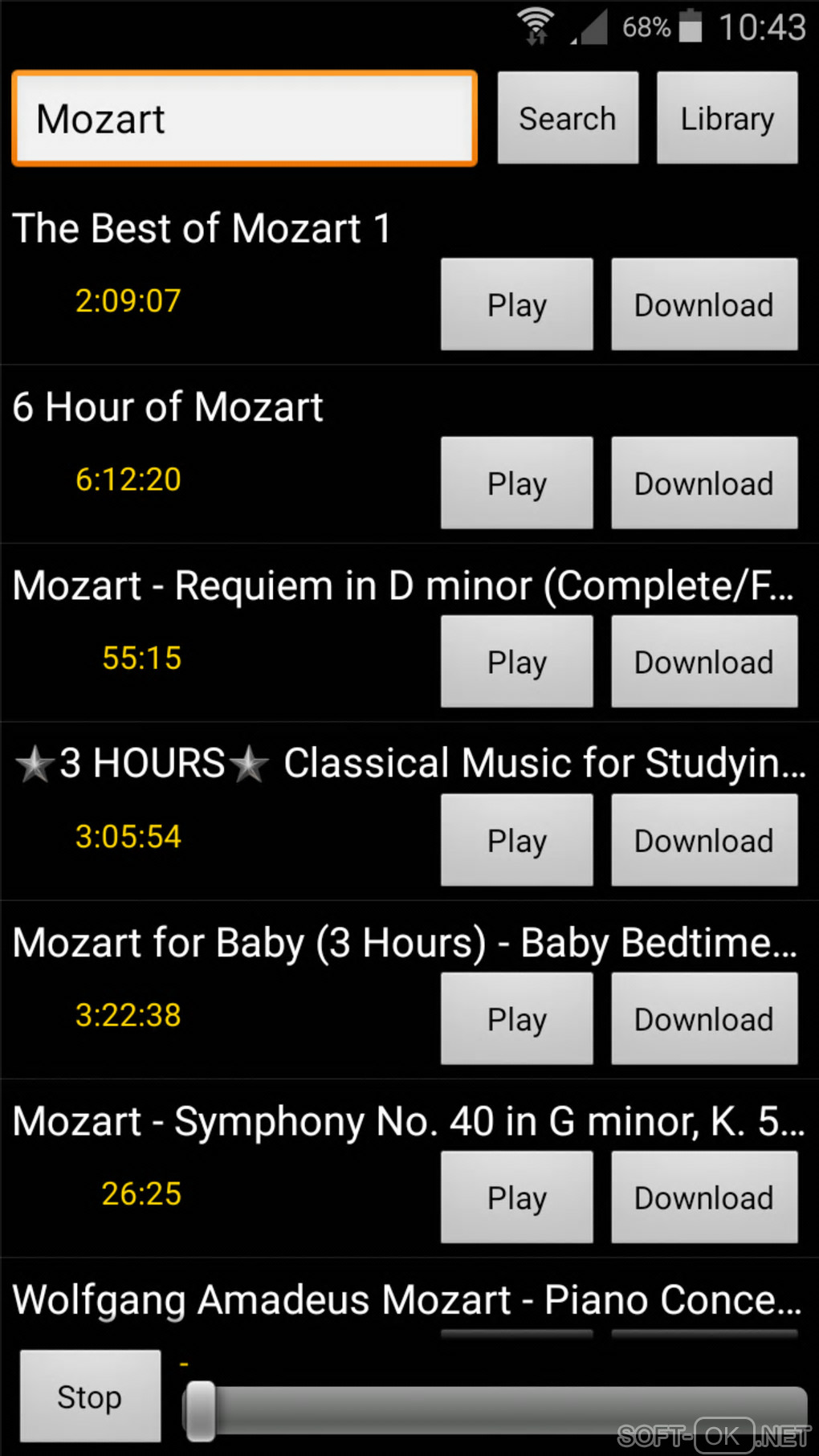Download The Best of Mozart 1
This screenshot has height=1456, width=819.
pos(703,304)
